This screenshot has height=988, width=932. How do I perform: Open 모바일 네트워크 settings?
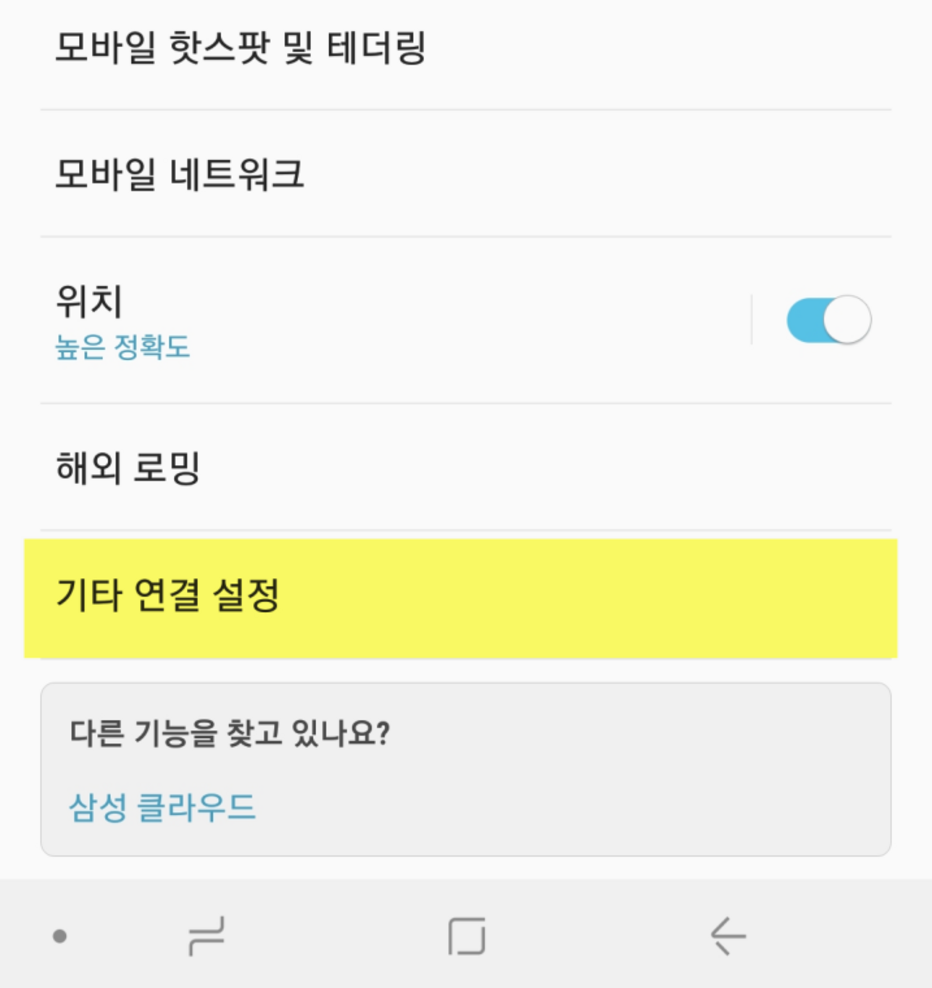(180, 175)
